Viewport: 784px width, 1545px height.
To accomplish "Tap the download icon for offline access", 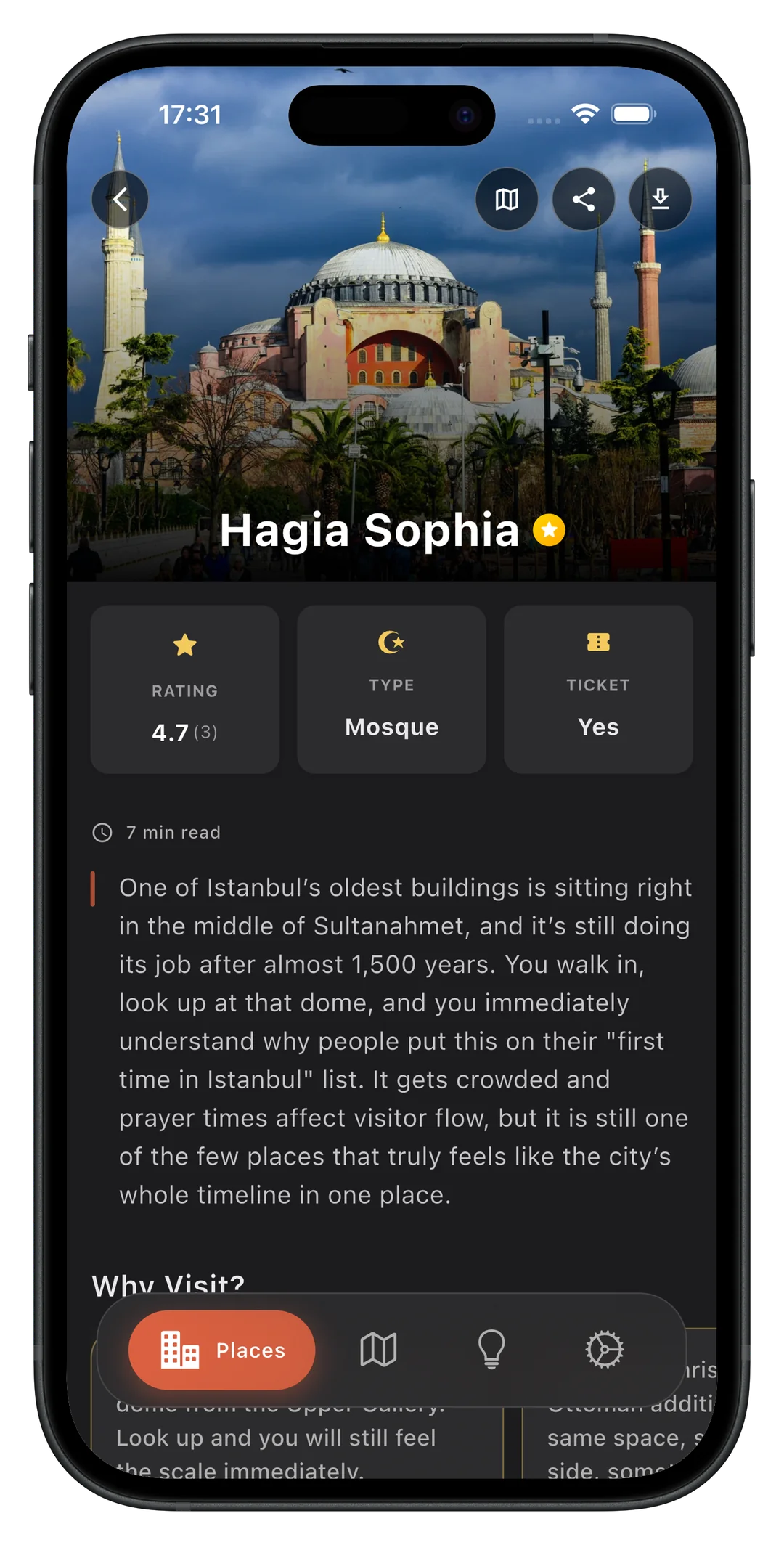I will 661,199.
